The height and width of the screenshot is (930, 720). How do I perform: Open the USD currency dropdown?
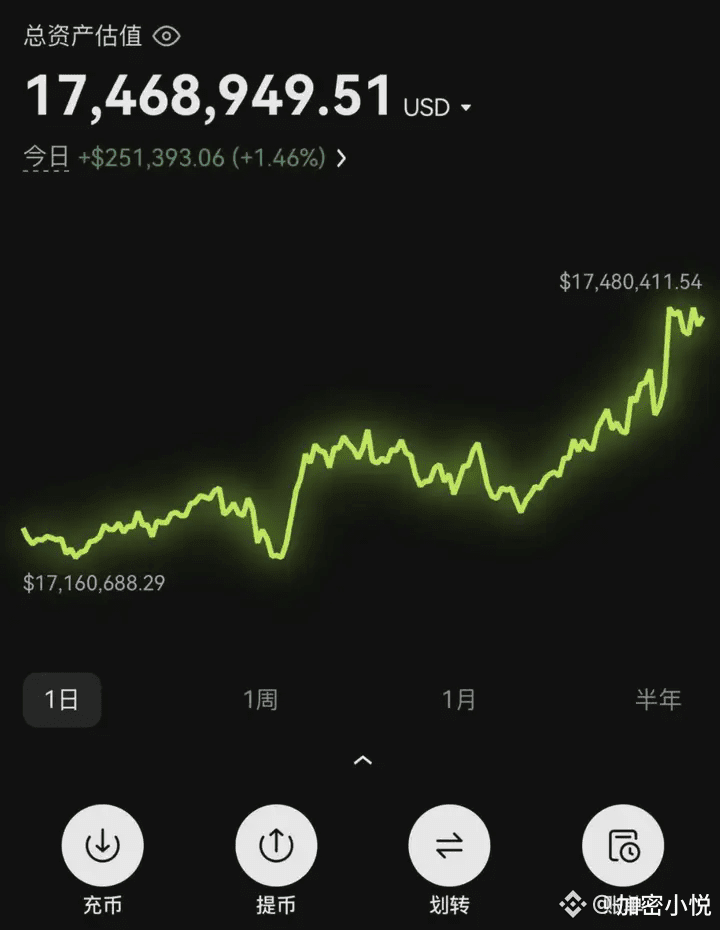(x=437, y=107)
